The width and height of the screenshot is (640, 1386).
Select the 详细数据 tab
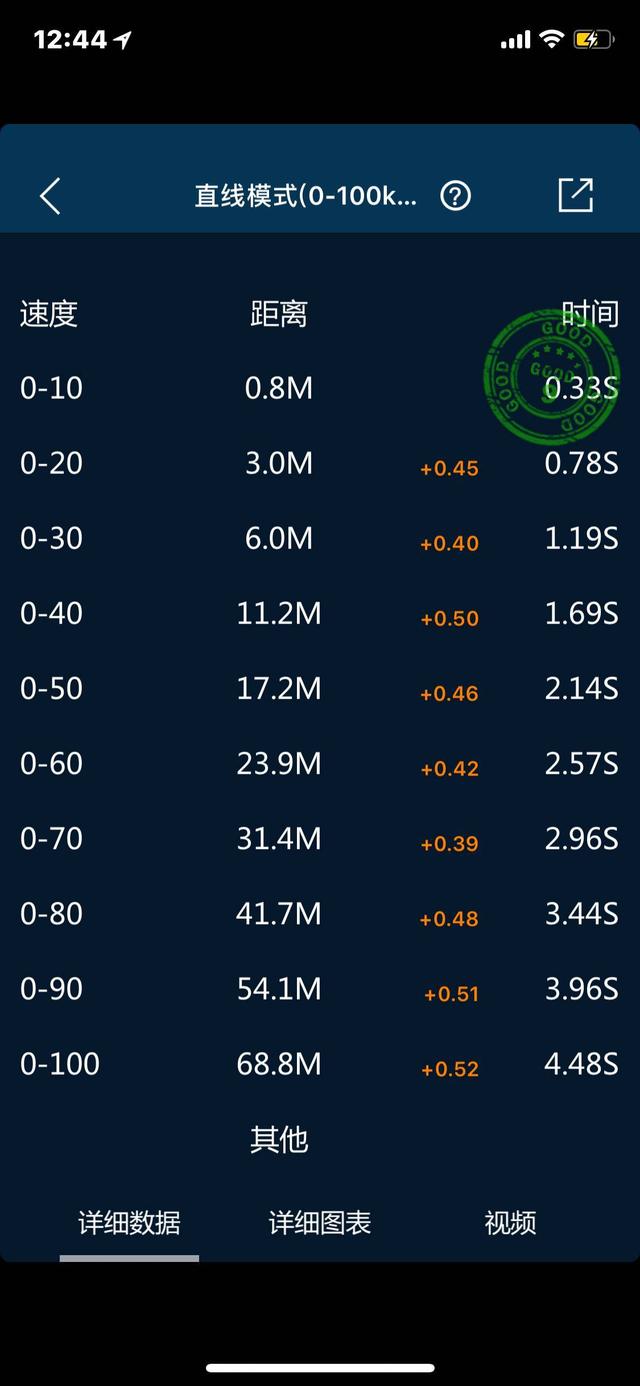point(129,1222)
